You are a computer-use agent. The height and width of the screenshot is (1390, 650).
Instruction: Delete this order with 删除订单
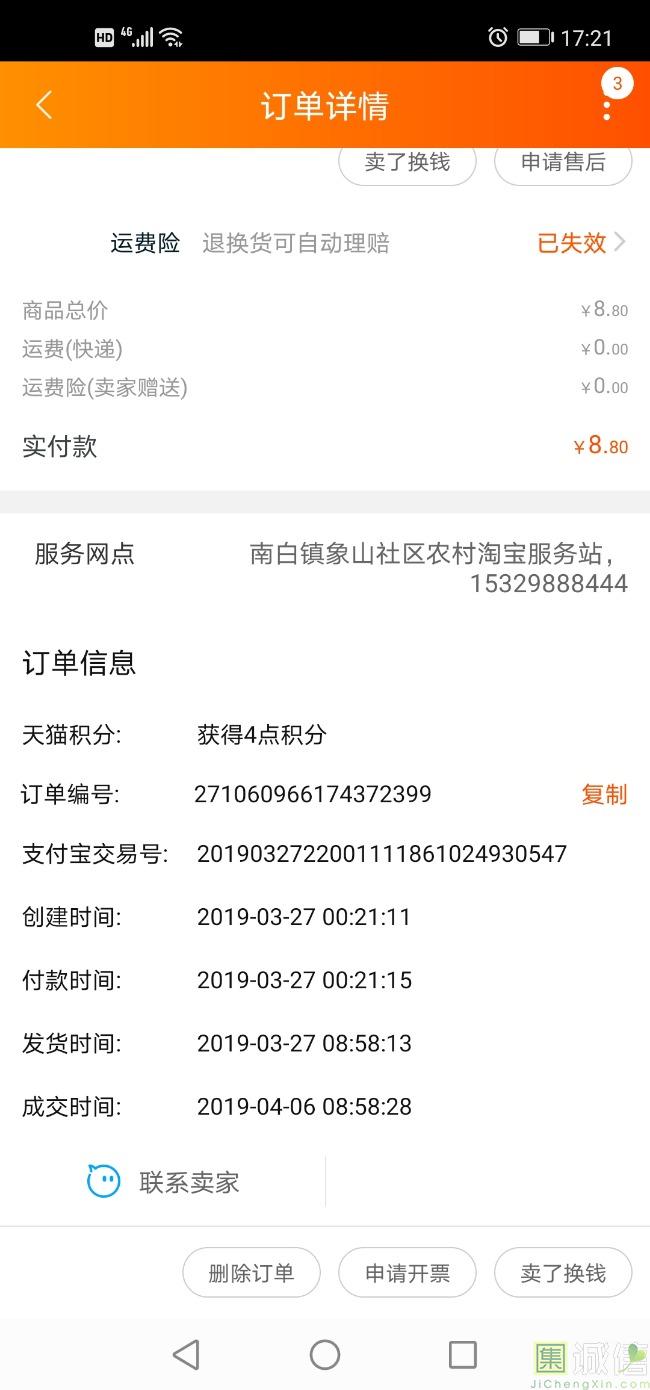coord(251,1273)
